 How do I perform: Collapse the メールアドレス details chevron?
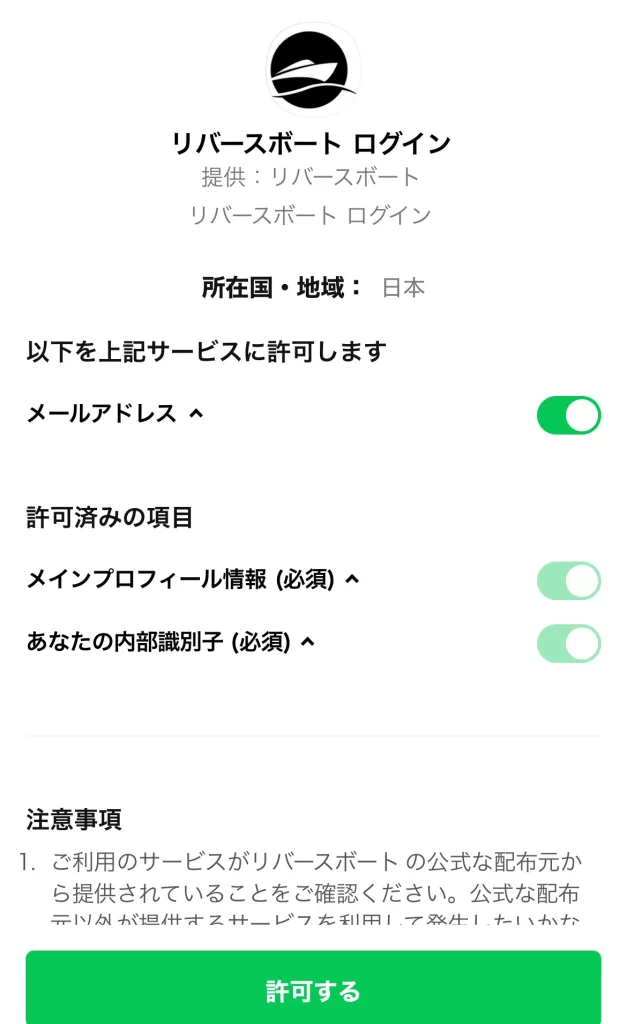click(196, 413)
